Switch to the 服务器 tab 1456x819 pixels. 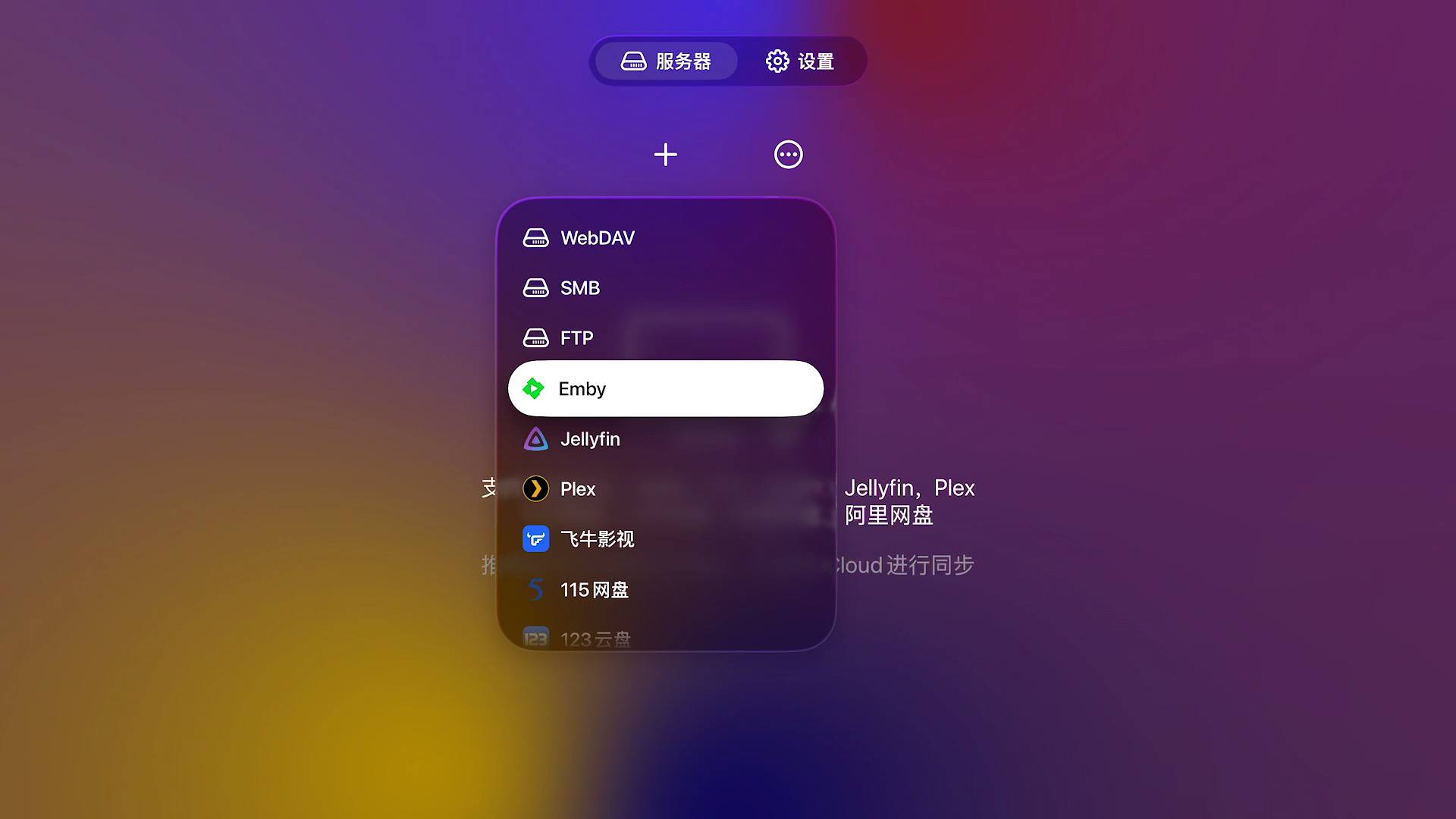click(666, 61)
